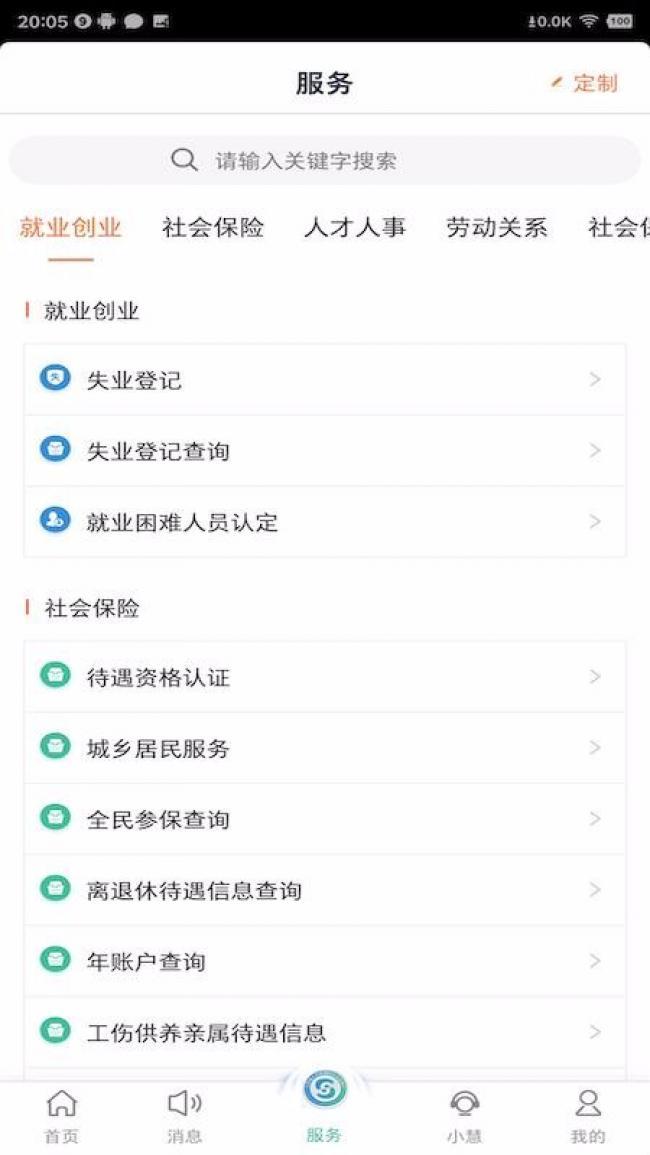The image size is (650, 1155).
Task: Switch to the 消息 messages tab
Action: (184, 1117)
